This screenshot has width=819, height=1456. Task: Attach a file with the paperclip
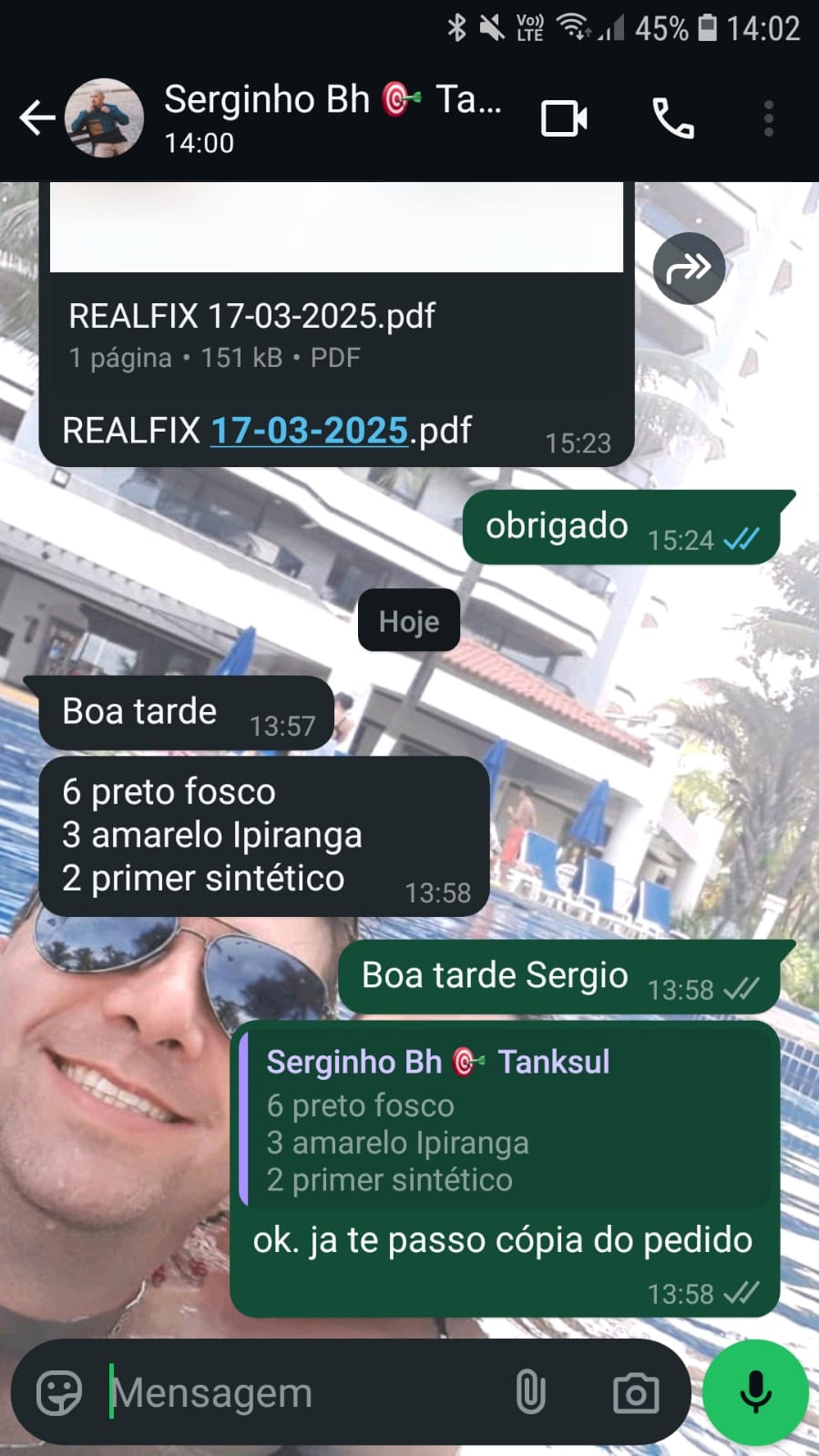[530, 1392]
